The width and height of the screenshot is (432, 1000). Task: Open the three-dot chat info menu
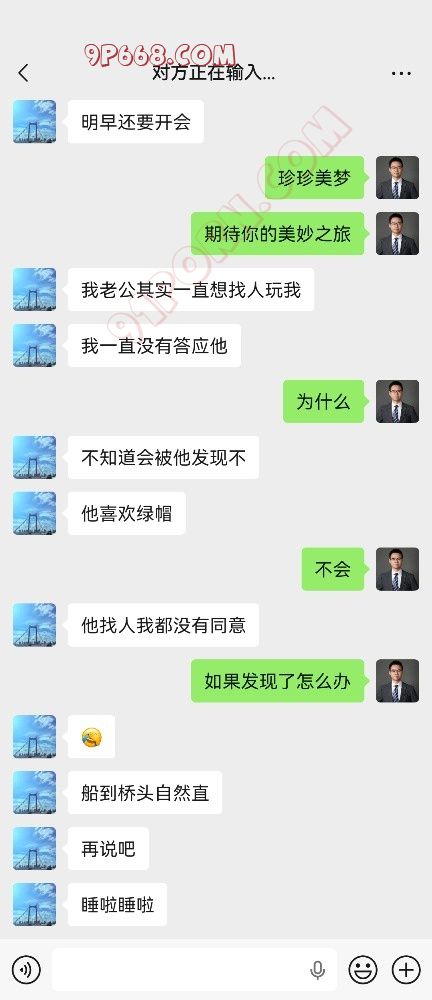point(401,73)
